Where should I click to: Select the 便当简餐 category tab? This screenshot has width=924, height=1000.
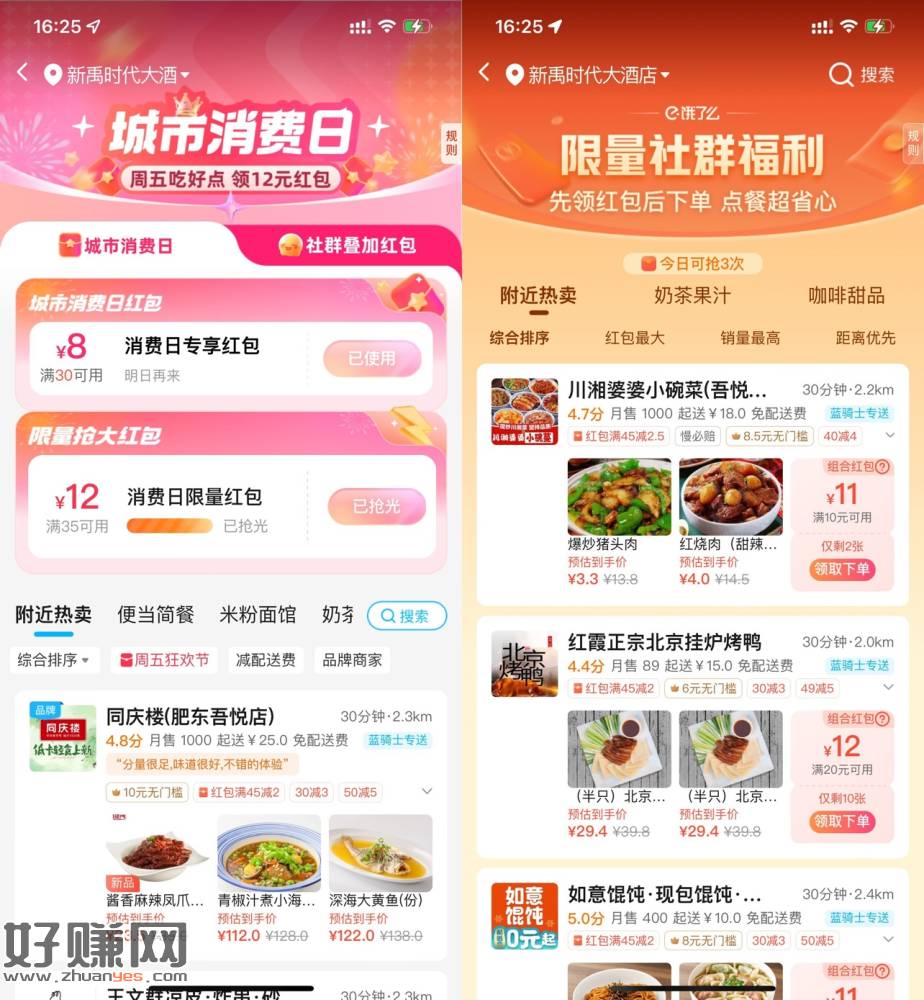pos(156,615)
